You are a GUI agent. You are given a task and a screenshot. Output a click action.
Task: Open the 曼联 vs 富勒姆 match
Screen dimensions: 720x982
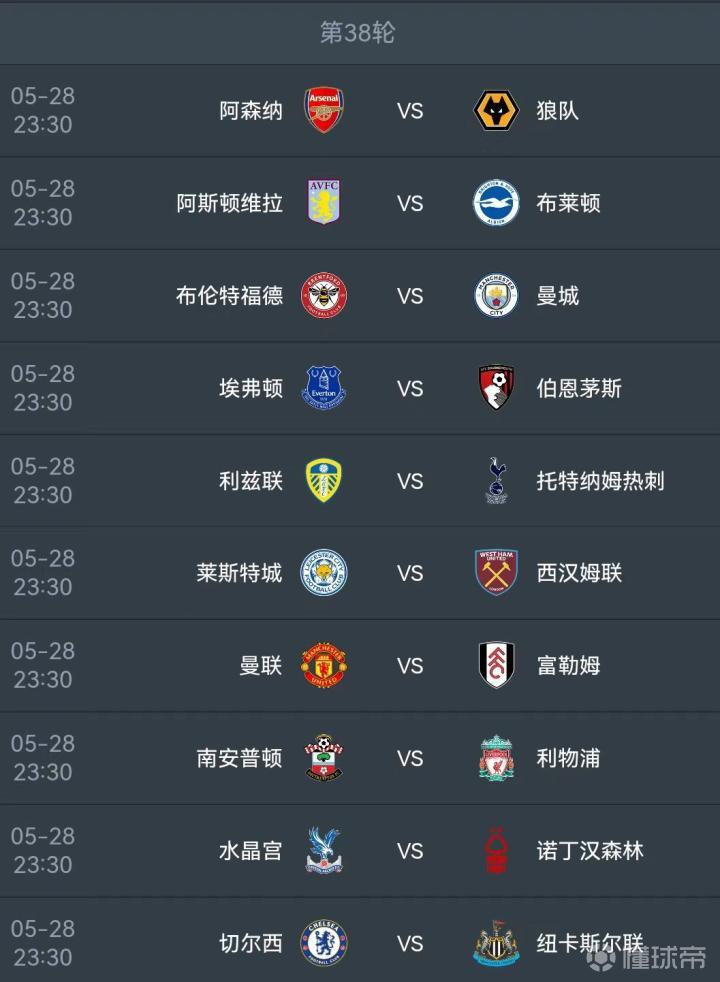click(410, 666)
